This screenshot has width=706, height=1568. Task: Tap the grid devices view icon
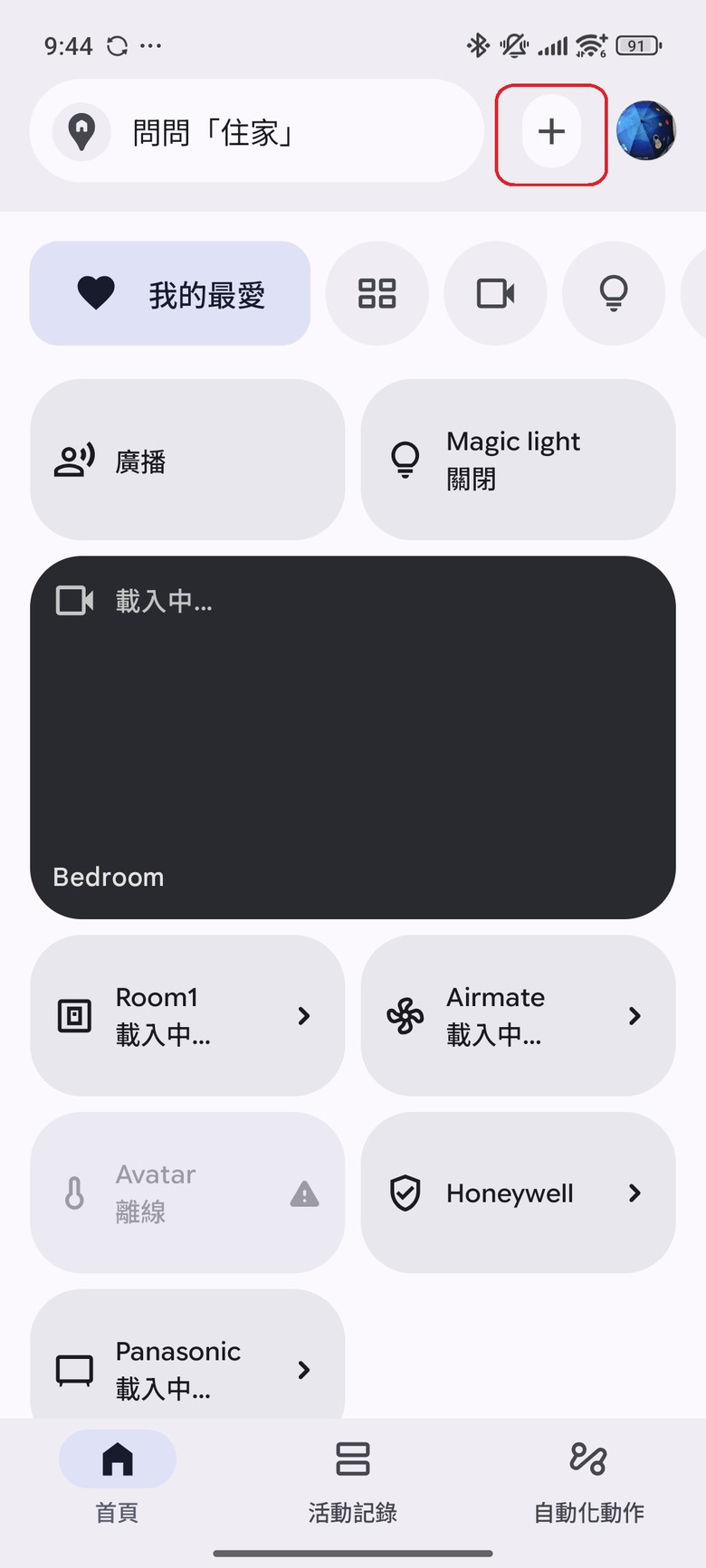tap(377, 293)
